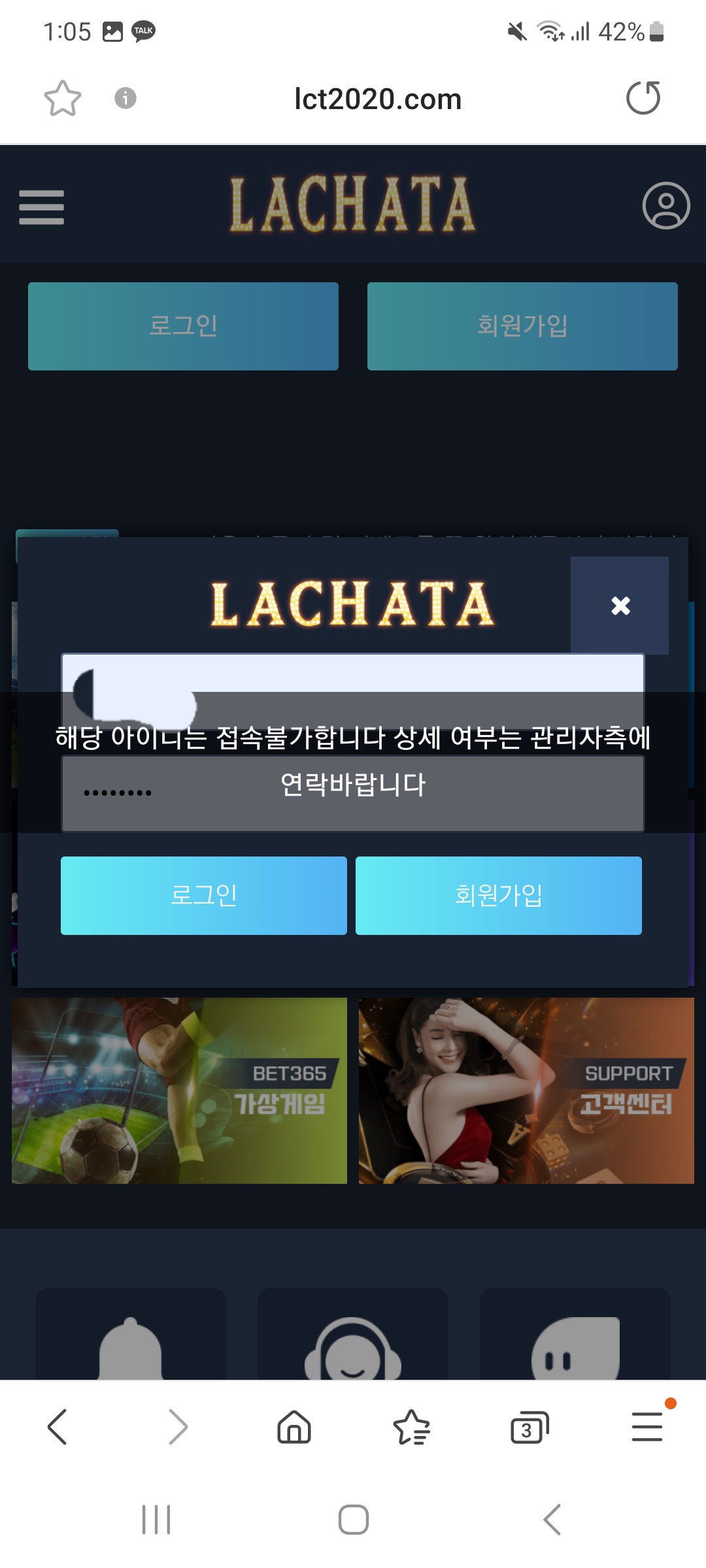Open the SUPPORT 고객센터 banner
706x1568 pixels.
click(526, 1090)
